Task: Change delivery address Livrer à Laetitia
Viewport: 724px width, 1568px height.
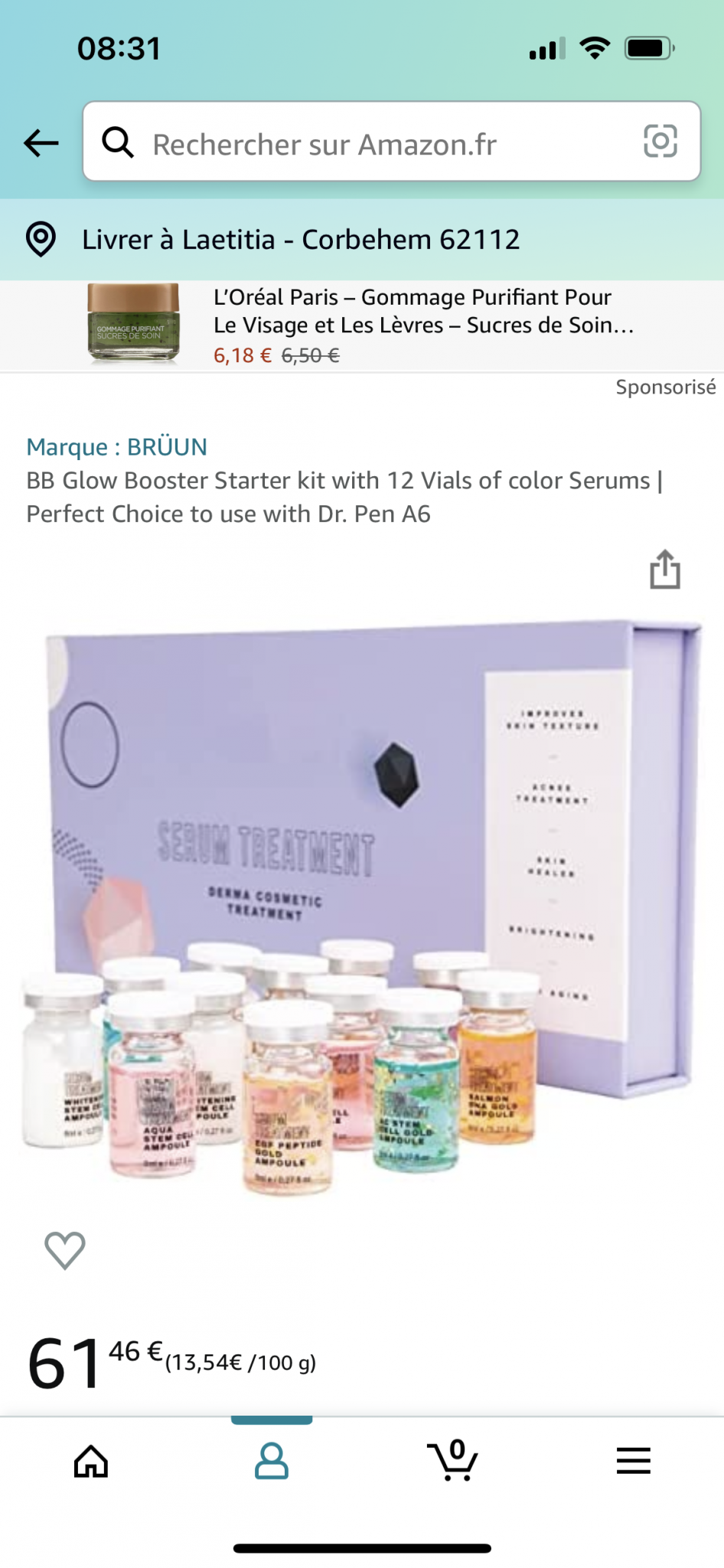Action: point(300,240)
